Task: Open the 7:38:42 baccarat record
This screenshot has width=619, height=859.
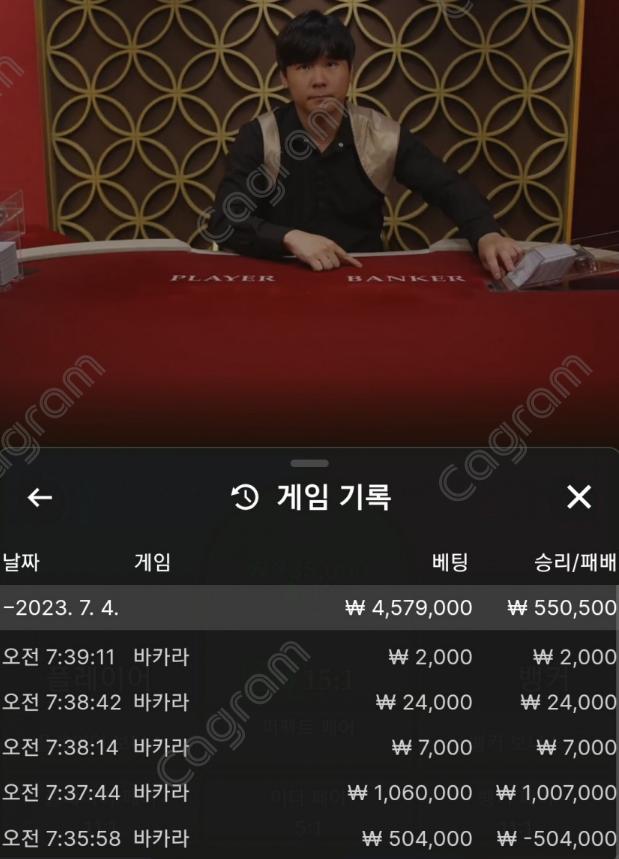Action: pyautogui.click(x=309, y=702)
